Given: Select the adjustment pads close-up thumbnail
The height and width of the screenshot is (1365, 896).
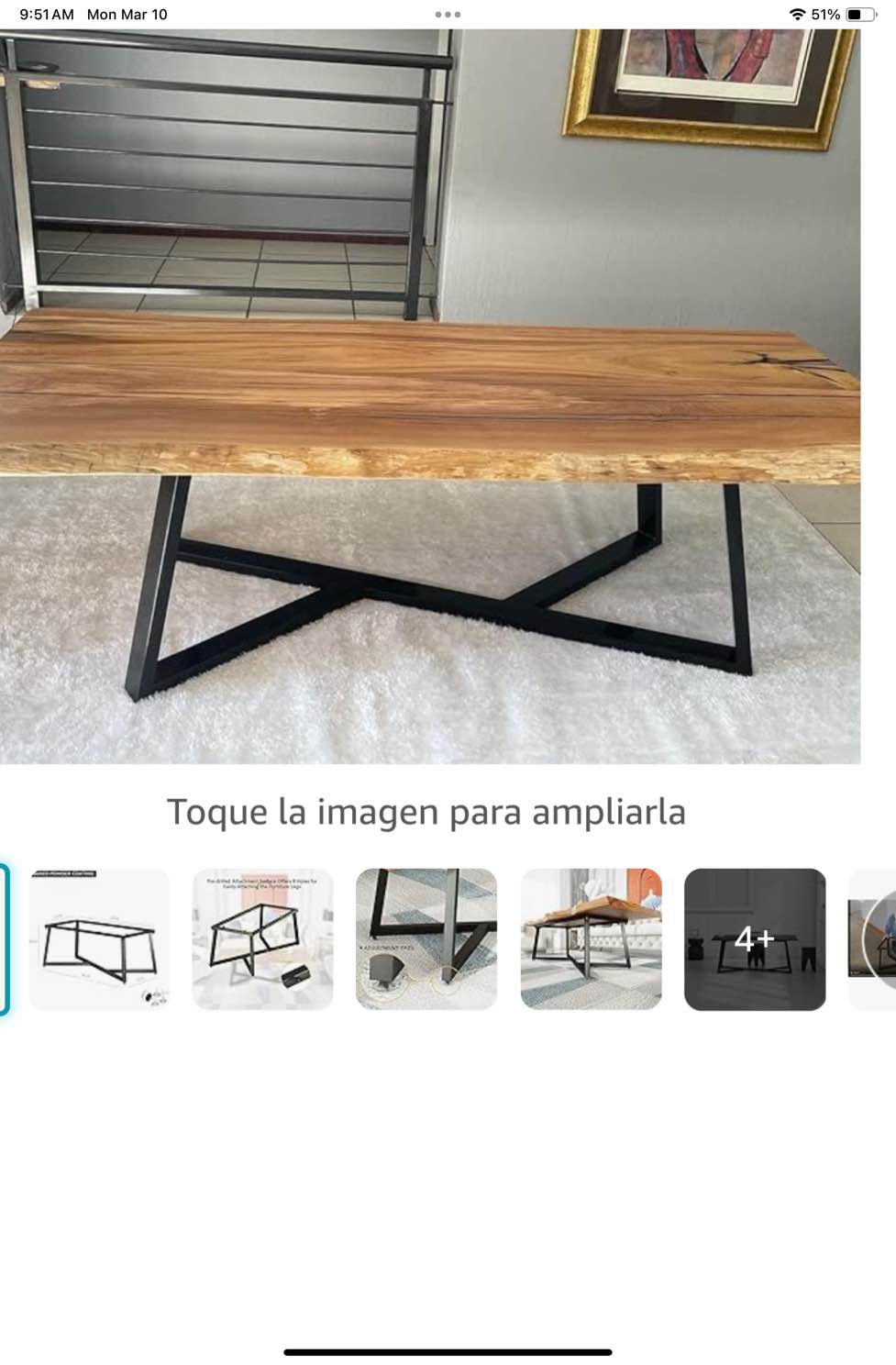Looking at the screenshot, I should point(426,938).
